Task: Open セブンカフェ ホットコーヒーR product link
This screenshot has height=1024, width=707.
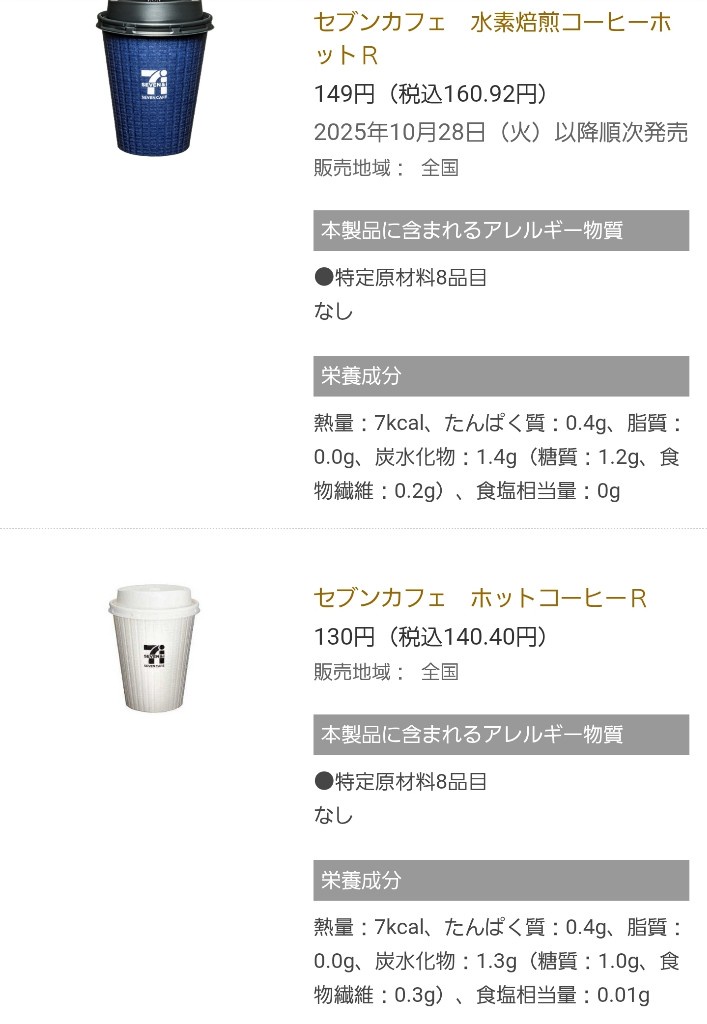Action: [480, 598]
